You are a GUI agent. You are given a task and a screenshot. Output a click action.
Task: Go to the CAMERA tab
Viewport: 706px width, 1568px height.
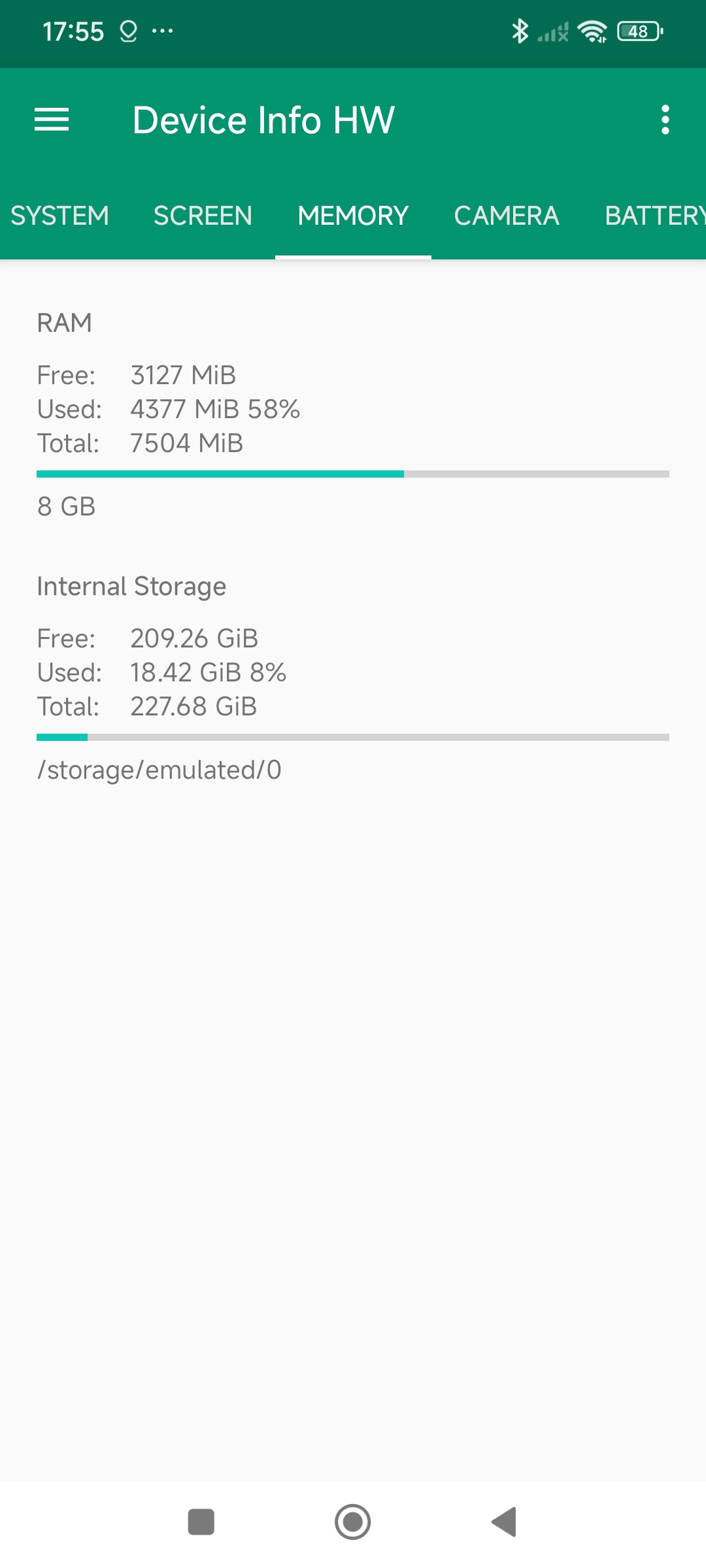[507, 216]
